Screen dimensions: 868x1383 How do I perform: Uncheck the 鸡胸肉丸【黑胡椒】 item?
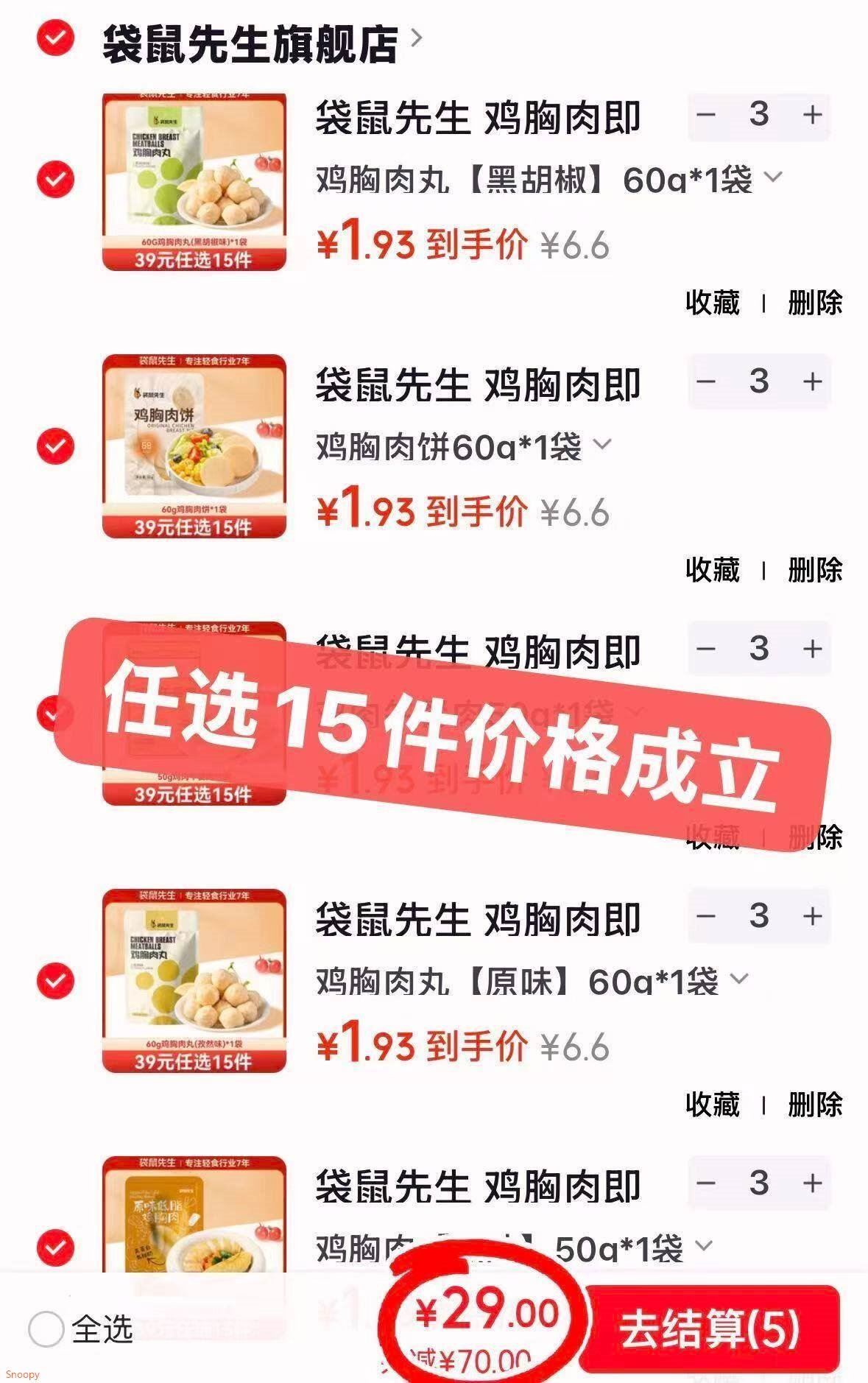pyautogui.click(x=55, y=179)
